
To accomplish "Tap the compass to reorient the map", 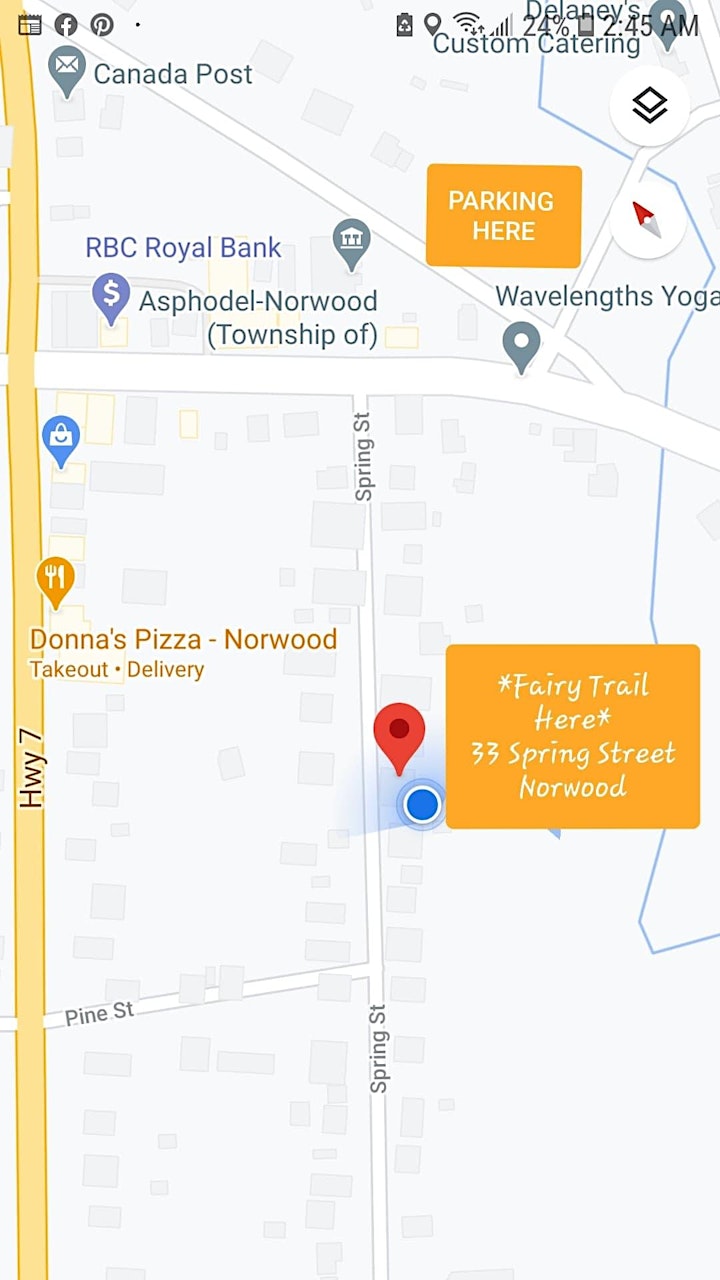I will point(647,217).
